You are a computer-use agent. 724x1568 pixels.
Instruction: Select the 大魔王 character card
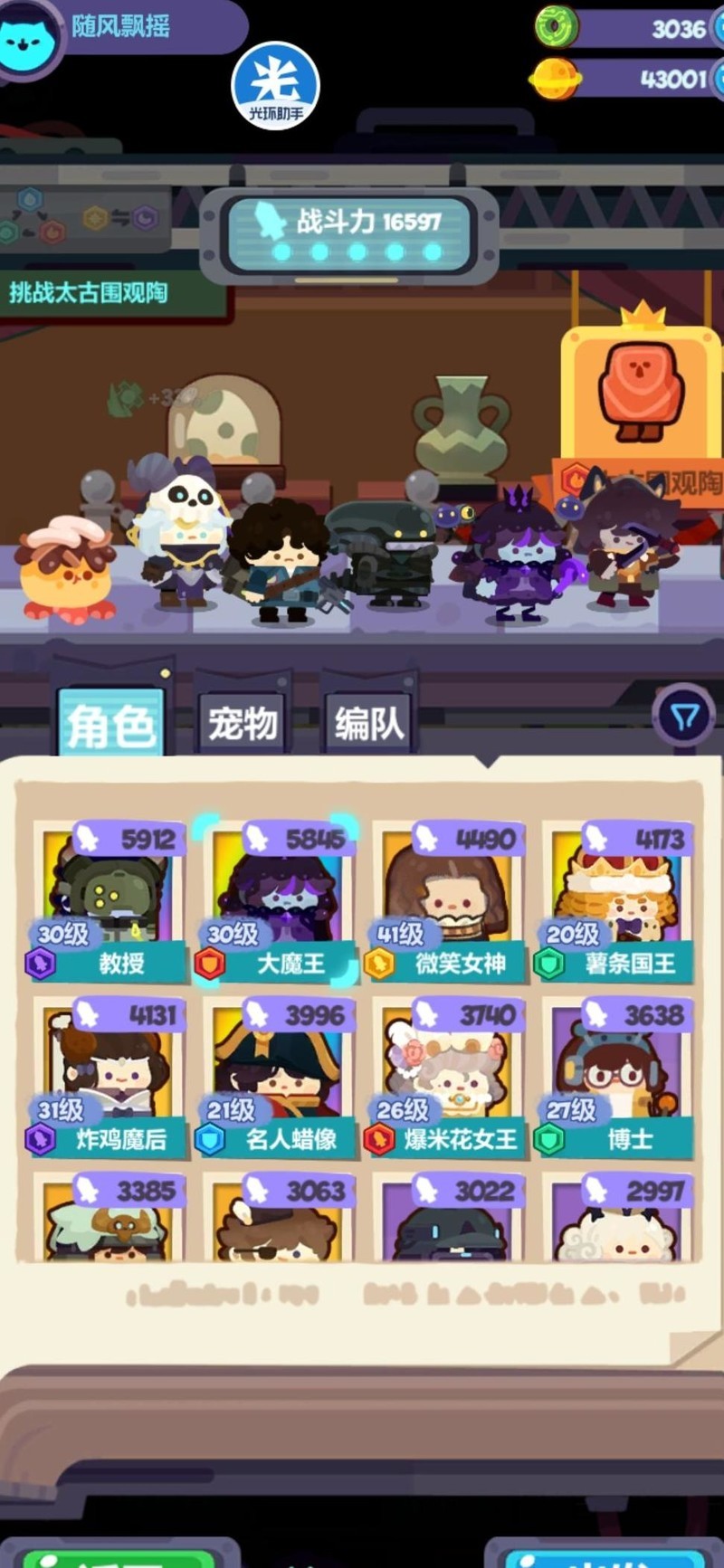278,901
